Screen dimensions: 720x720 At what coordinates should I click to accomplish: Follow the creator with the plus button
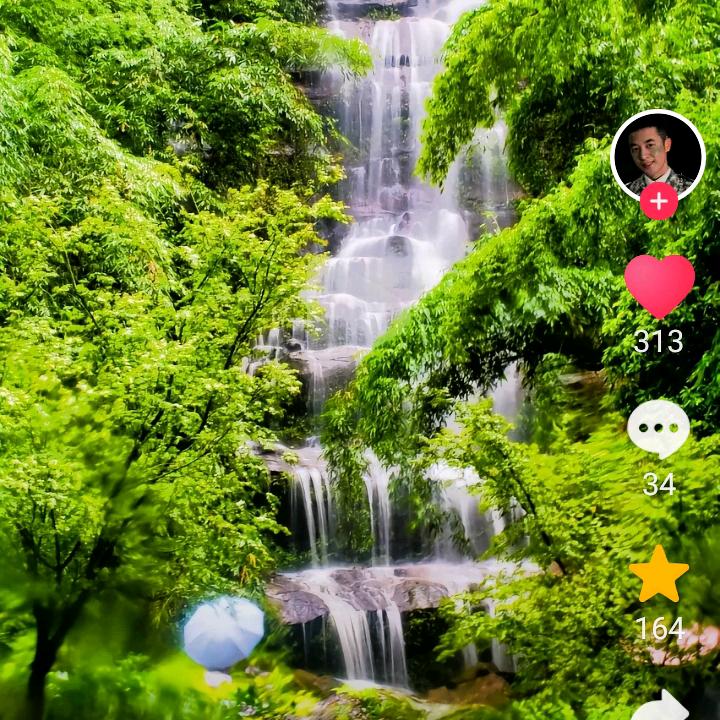pos(658,202)
